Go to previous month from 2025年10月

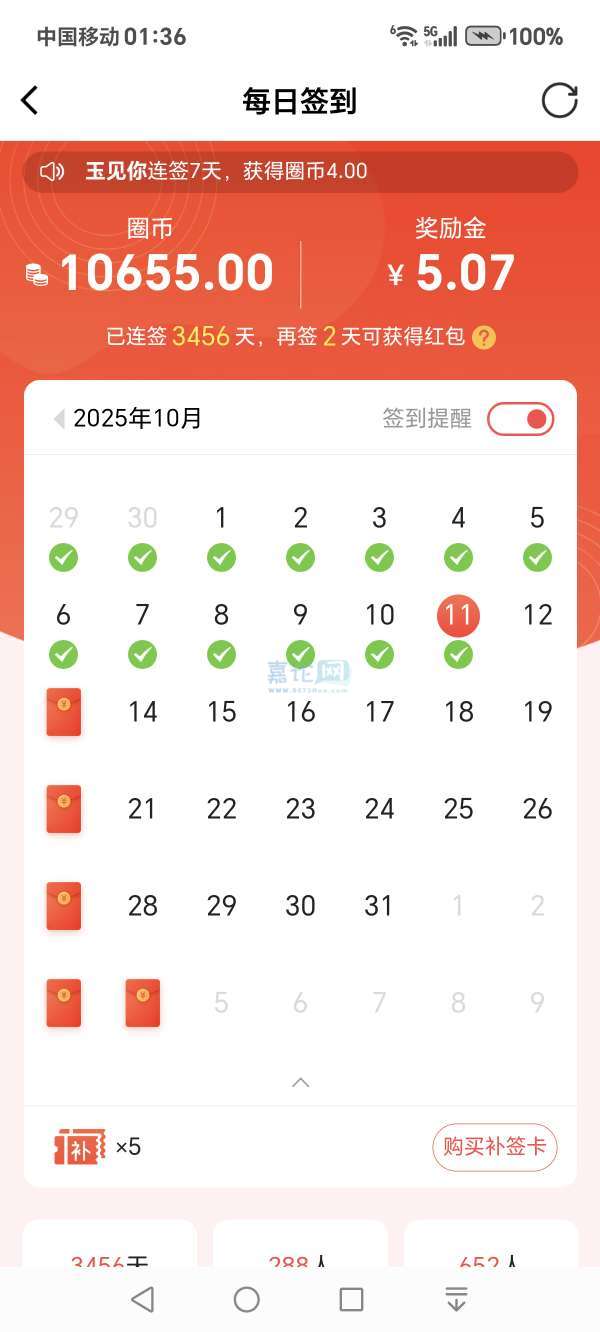60,419
